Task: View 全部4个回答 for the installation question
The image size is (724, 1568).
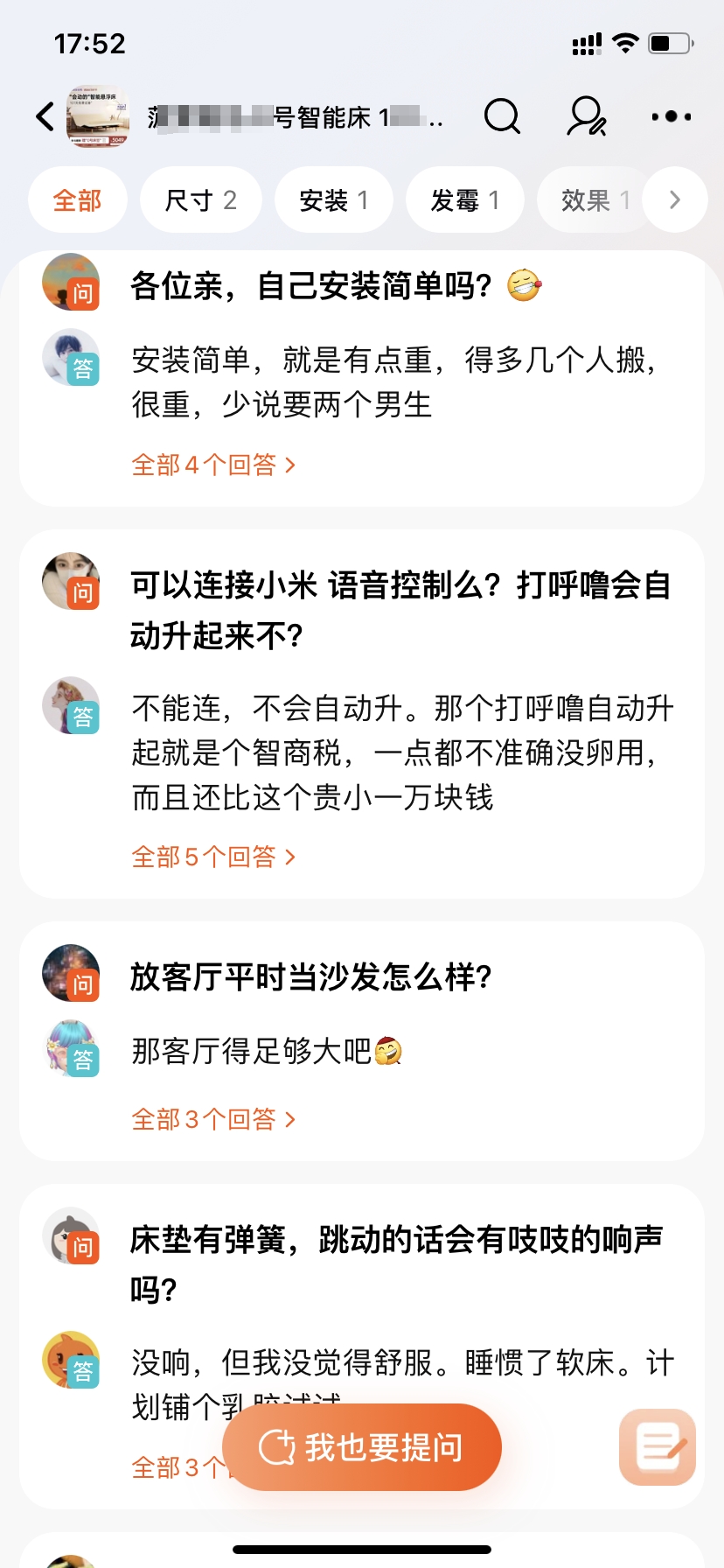Action: (213, 465)
